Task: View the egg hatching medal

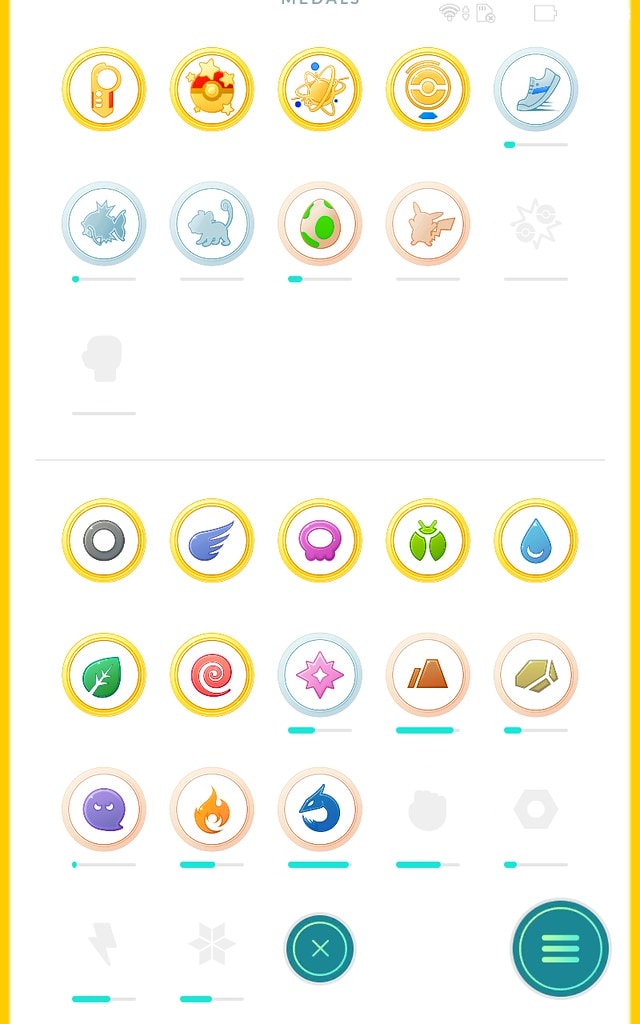Action: pos(320,223)
